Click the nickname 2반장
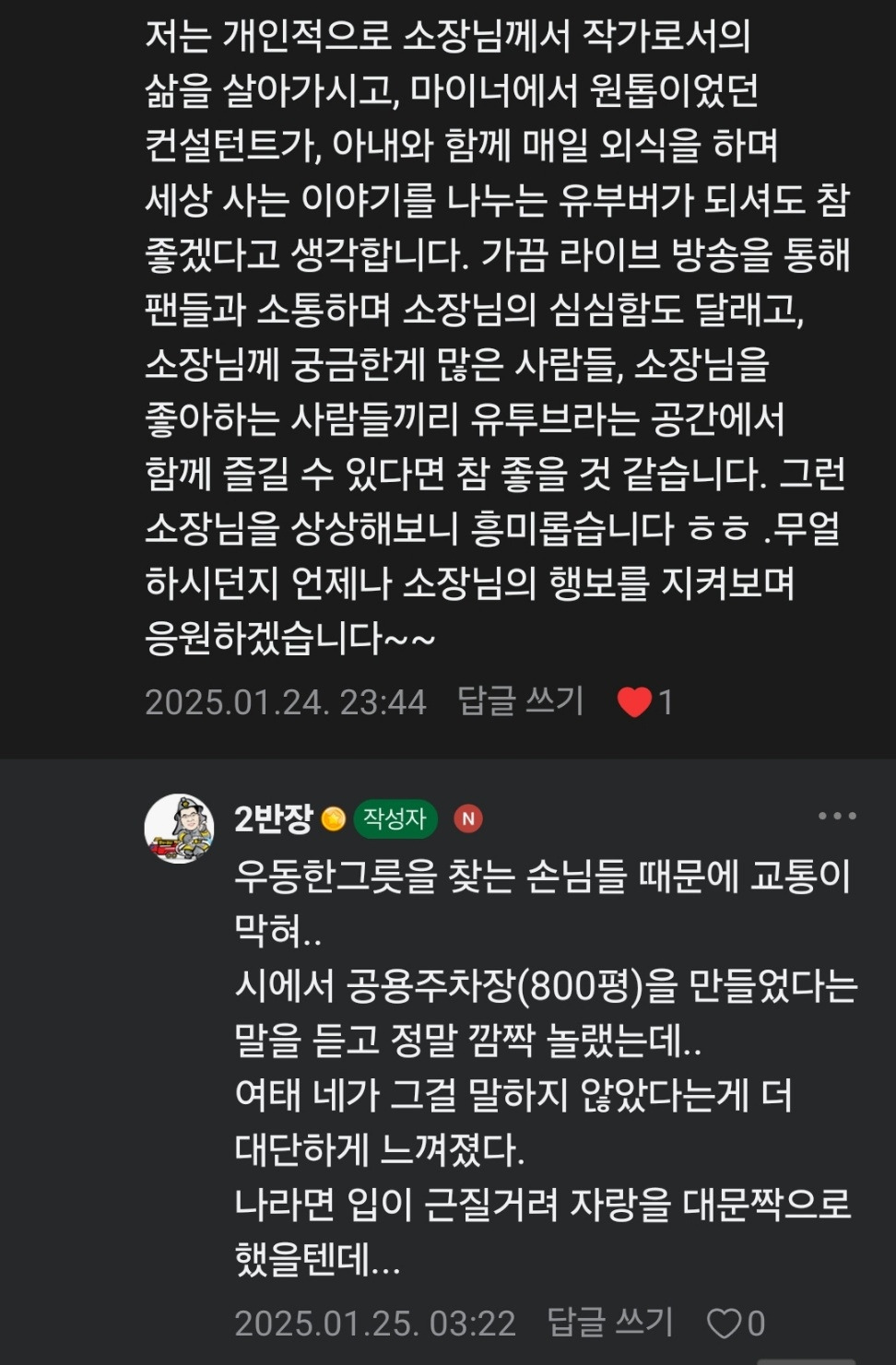This screenshot has width=896, height=1365. 276,815
